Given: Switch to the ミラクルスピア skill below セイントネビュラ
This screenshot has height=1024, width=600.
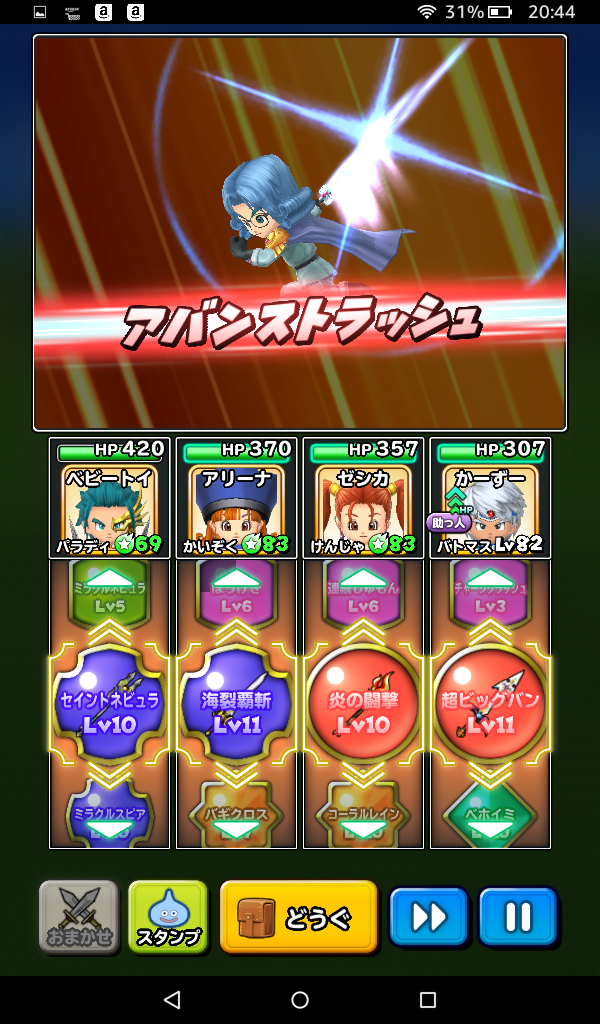Looking at the screenshot, I should 110,817.
